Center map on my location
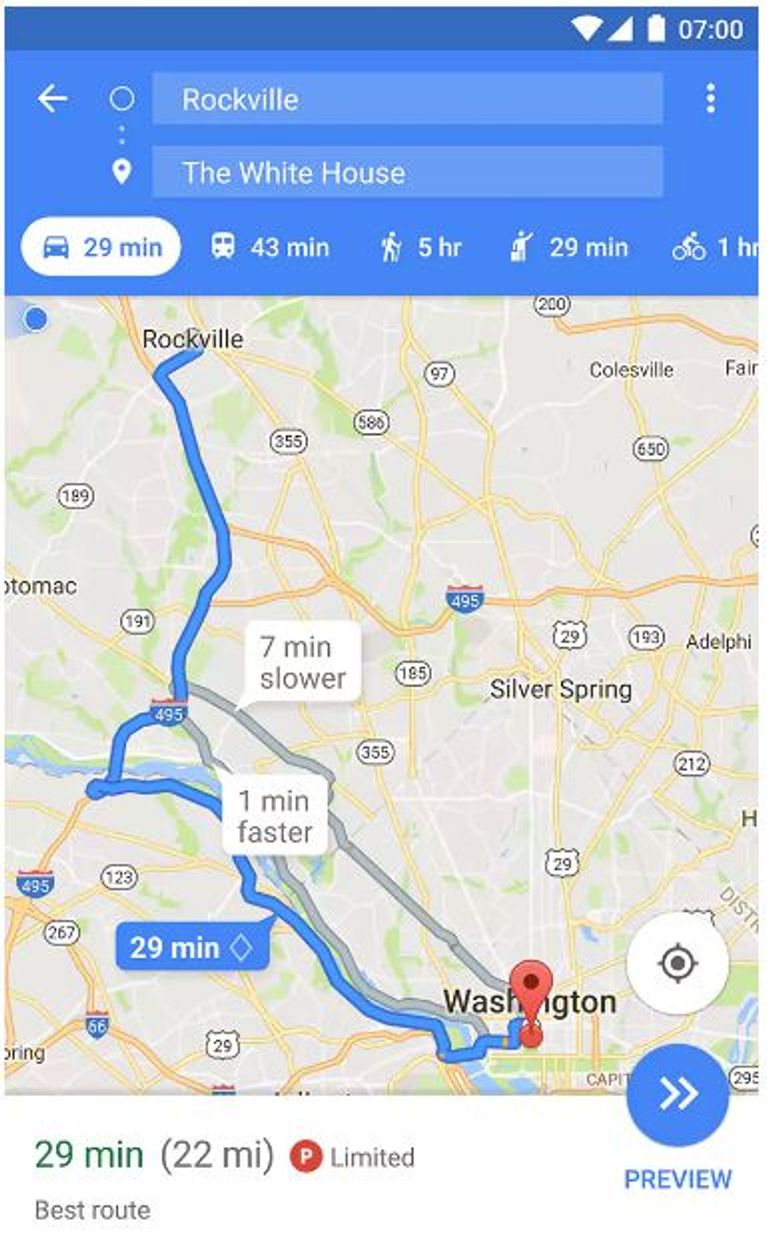 coord(678,964)
